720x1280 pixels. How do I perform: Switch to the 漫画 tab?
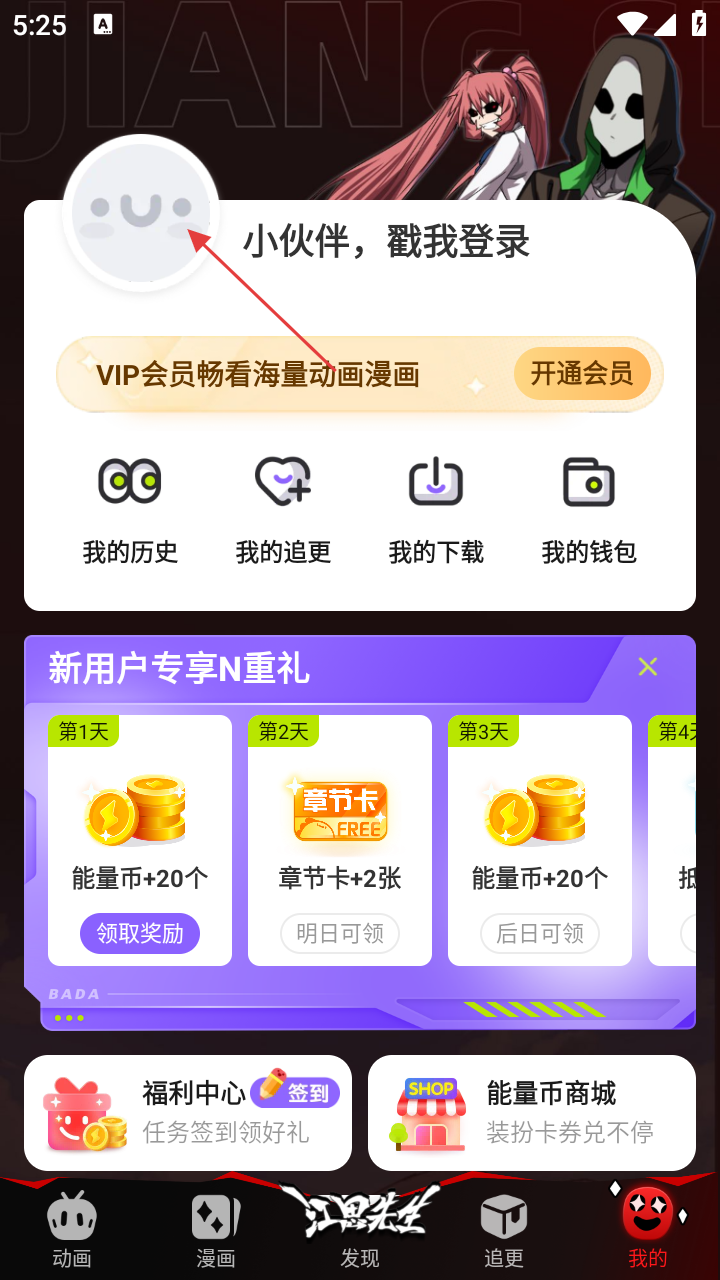tap(216, 1230)
